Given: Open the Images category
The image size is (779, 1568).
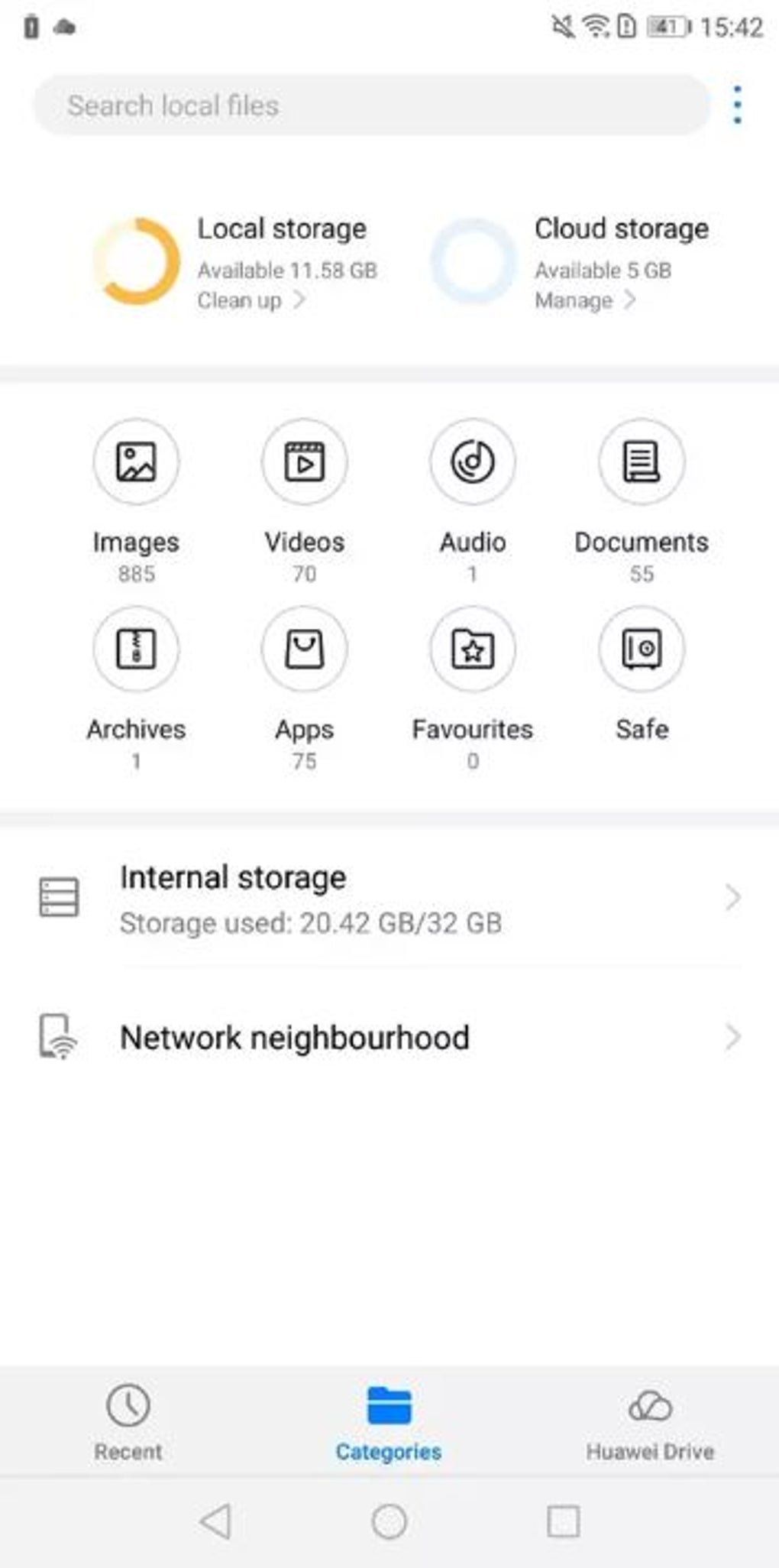Looking at the screenshot, I should pos(136,462).
